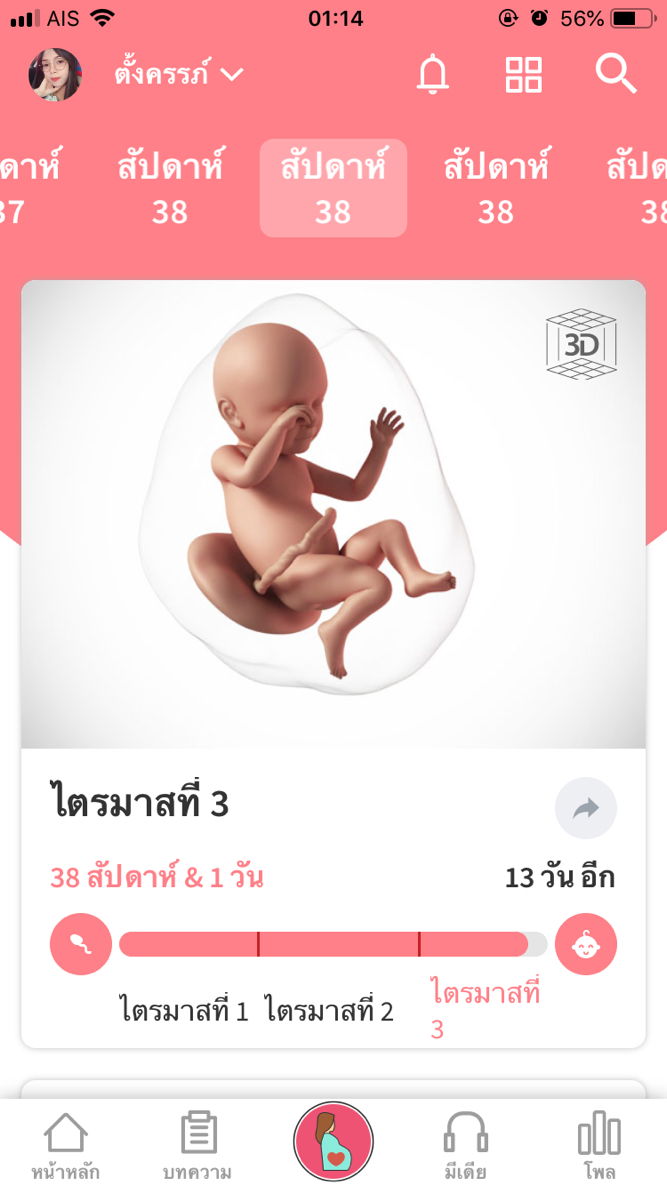The width and height of the screenshot is (667, 1186).
Task: Switch to the มีเดีย tab
Action: coord(466,1146)
